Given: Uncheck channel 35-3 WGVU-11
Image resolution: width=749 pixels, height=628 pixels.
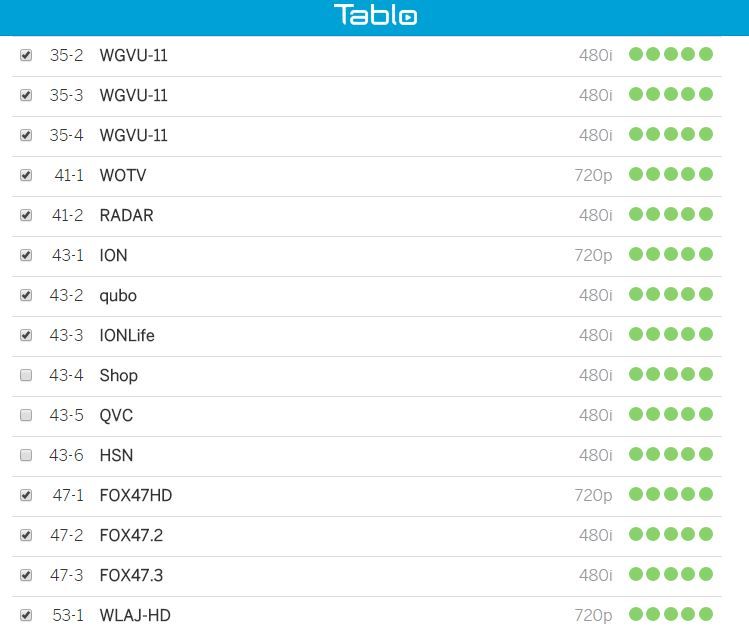Looking at the screenshot, I should (26, 95).
